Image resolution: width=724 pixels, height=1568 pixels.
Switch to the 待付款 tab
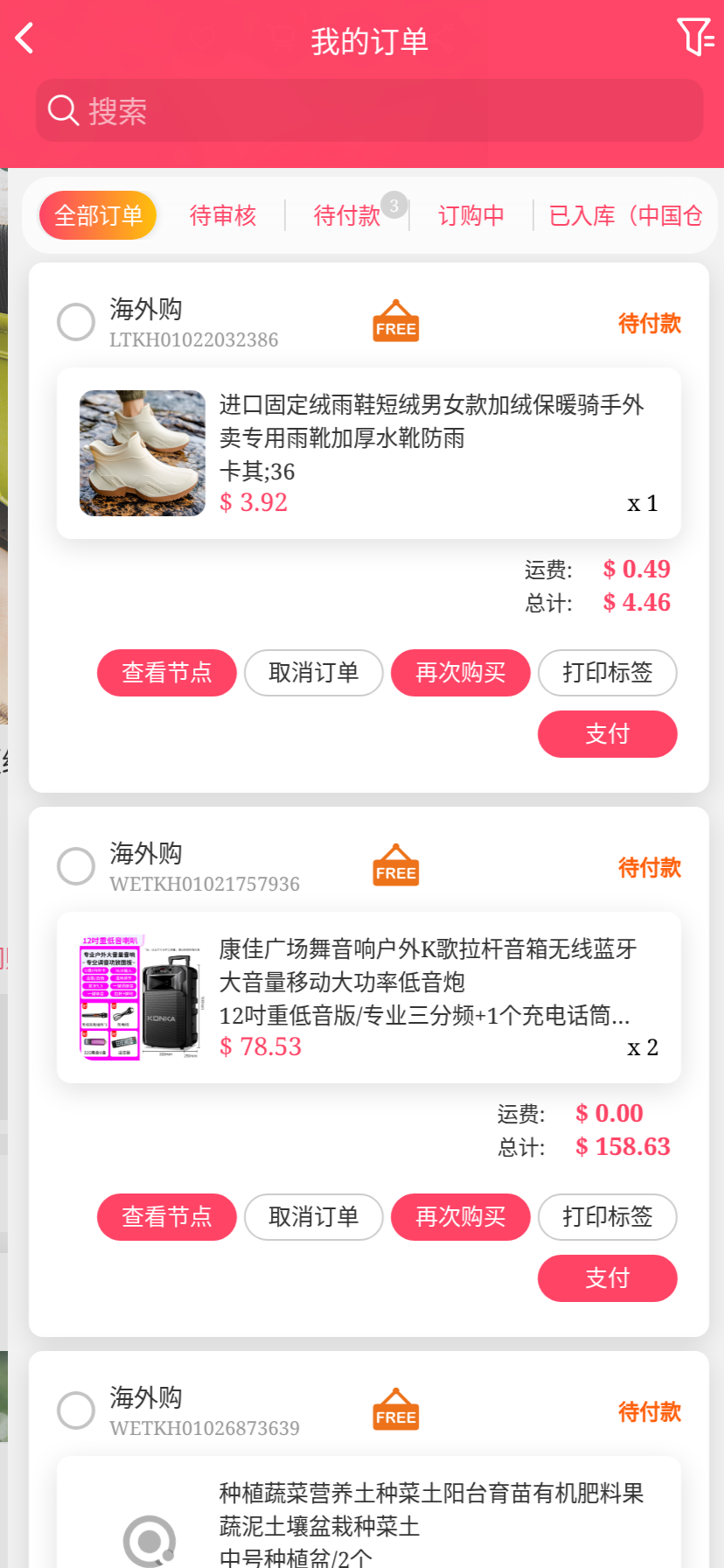347,215
